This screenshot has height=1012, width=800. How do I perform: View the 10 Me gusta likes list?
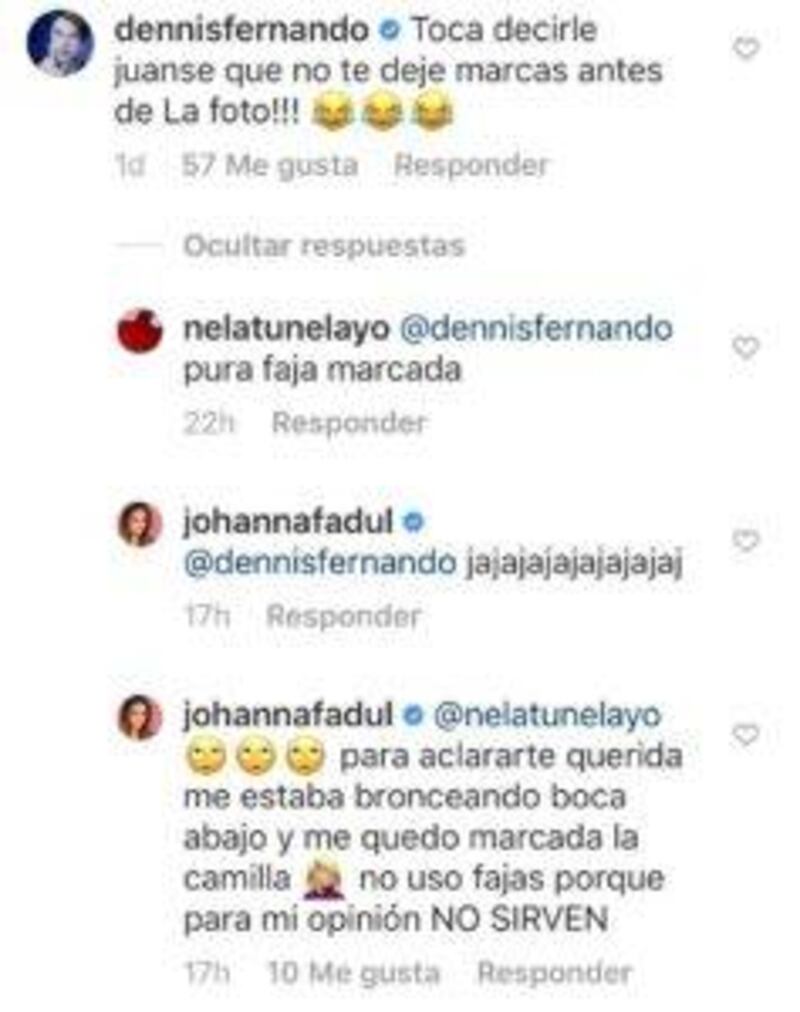pos(354,972)
